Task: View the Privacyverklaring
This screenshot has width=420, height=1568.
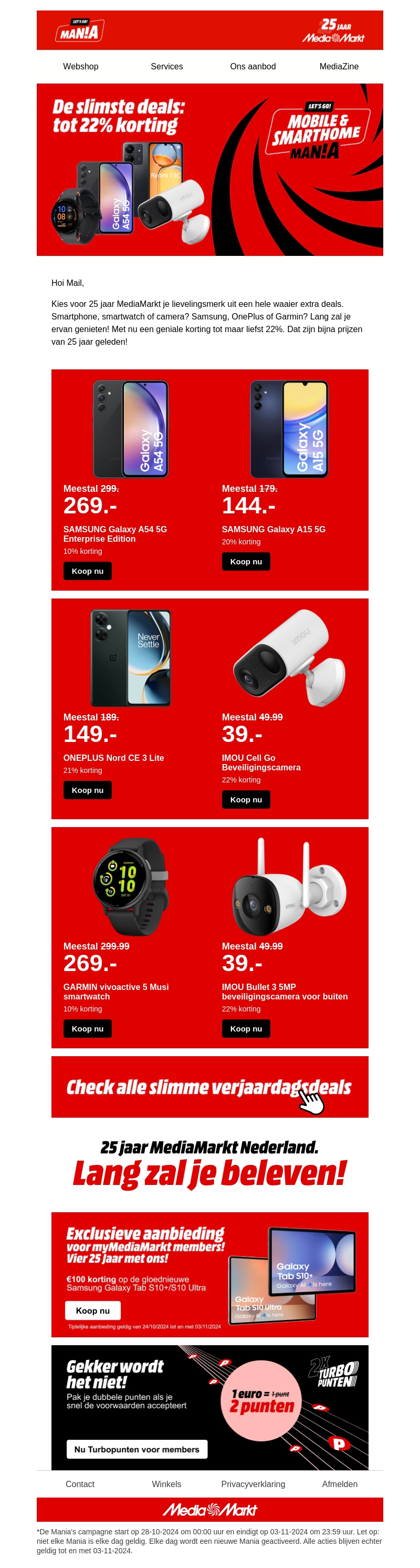Action: pos(253,1484)
